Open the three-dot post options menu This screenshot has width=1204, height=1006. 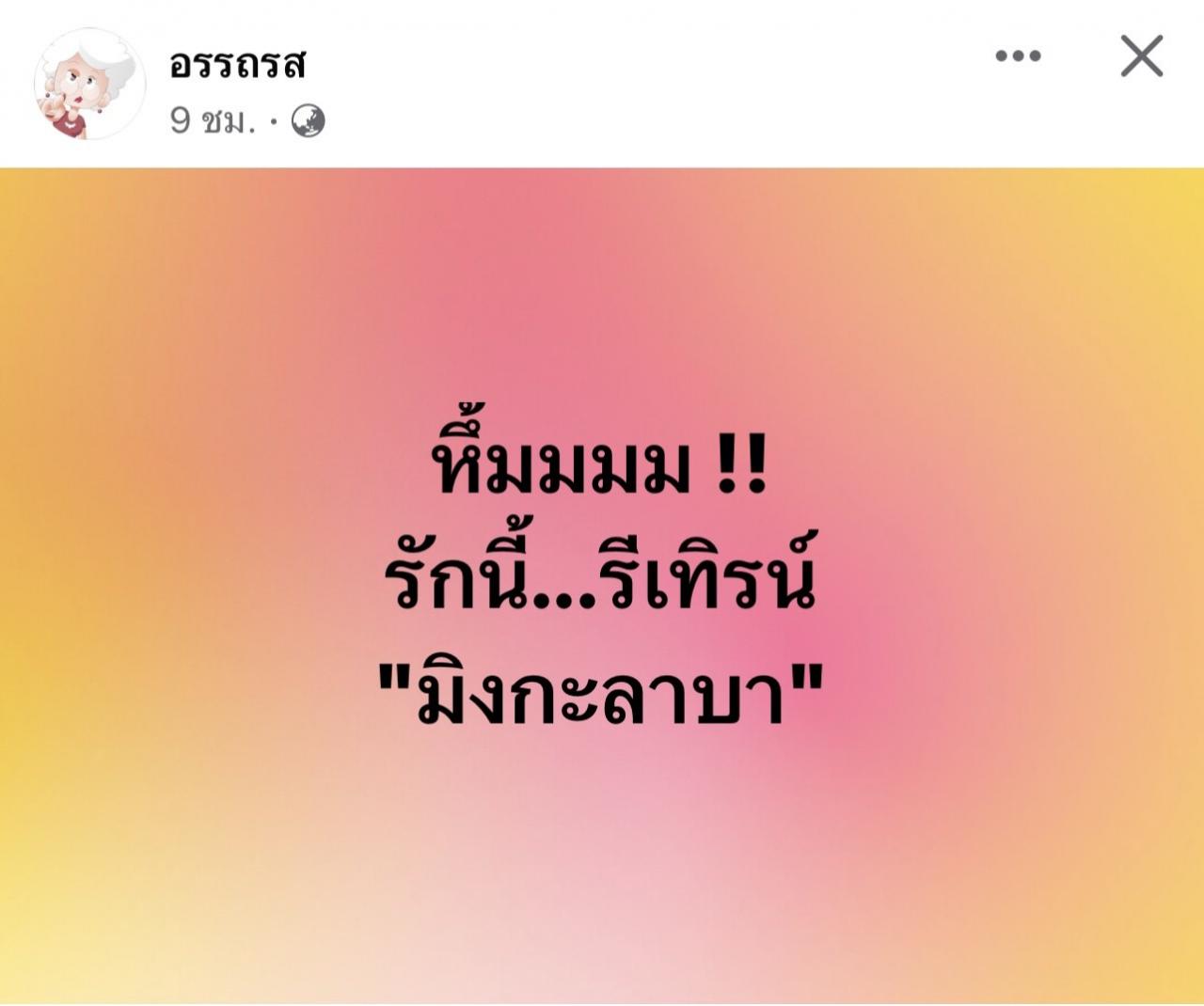1018,57
